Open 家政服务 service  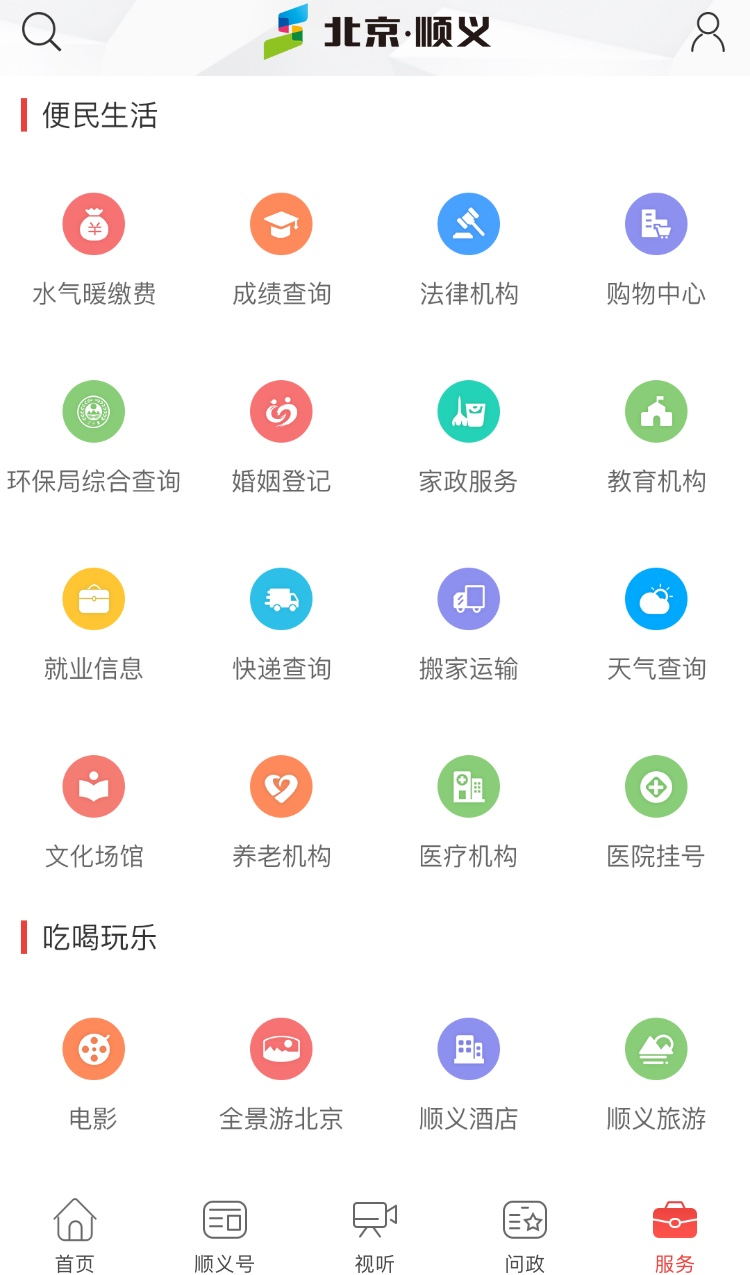click(x=469, y=437)
